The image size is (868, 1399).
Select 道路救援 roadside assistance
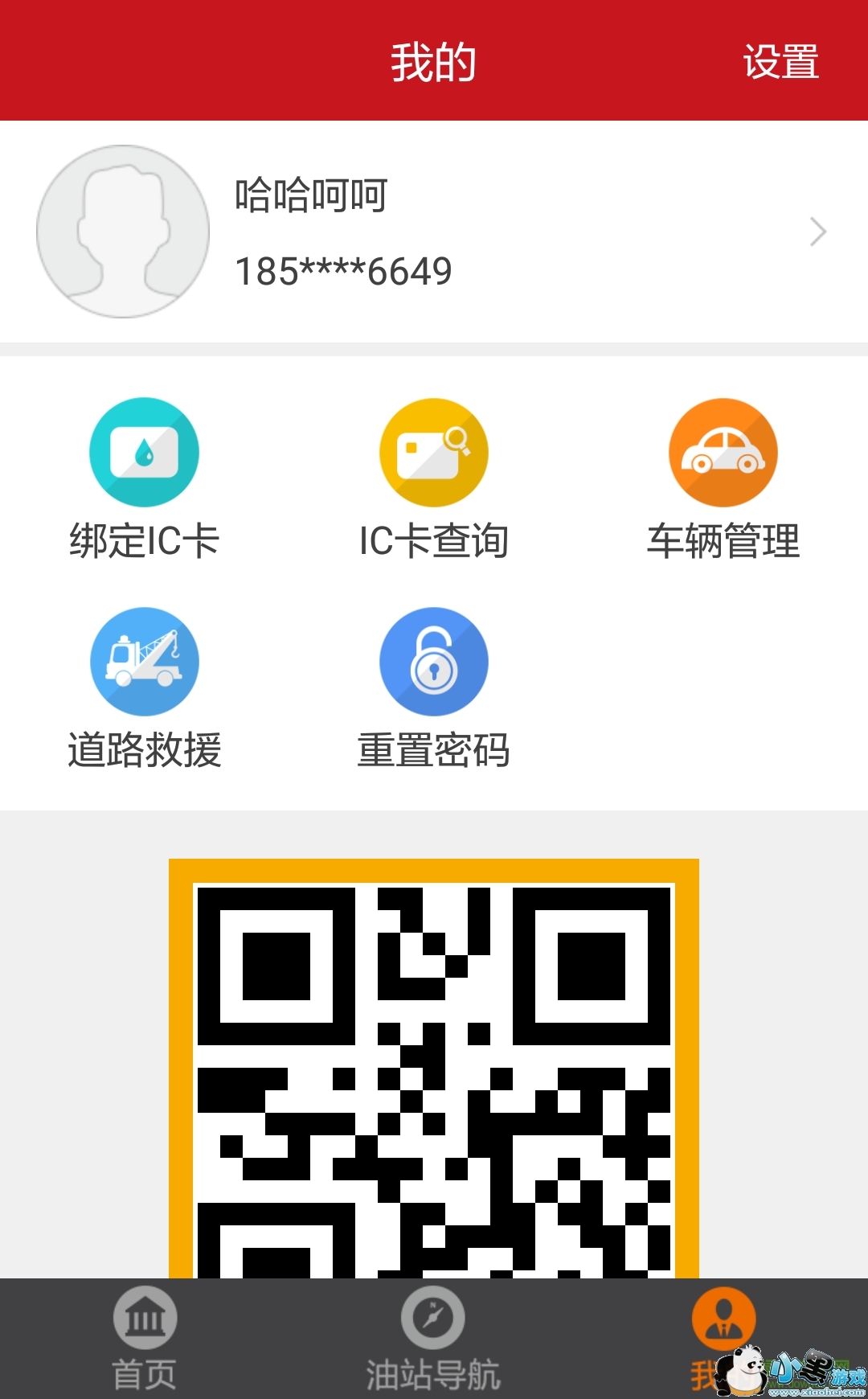pos(145,689)
